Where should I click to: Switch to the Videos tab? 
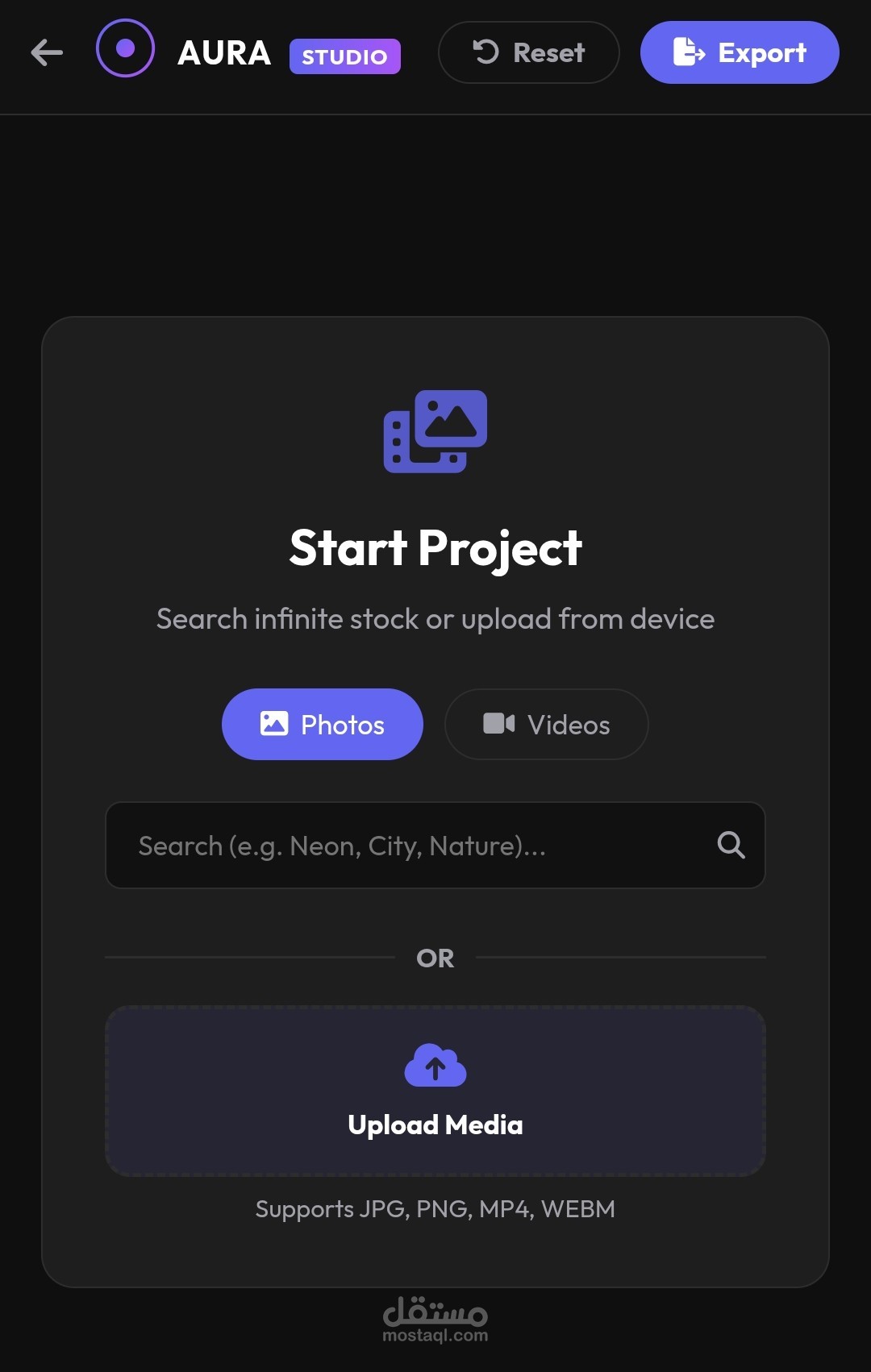tap(547, 724)
